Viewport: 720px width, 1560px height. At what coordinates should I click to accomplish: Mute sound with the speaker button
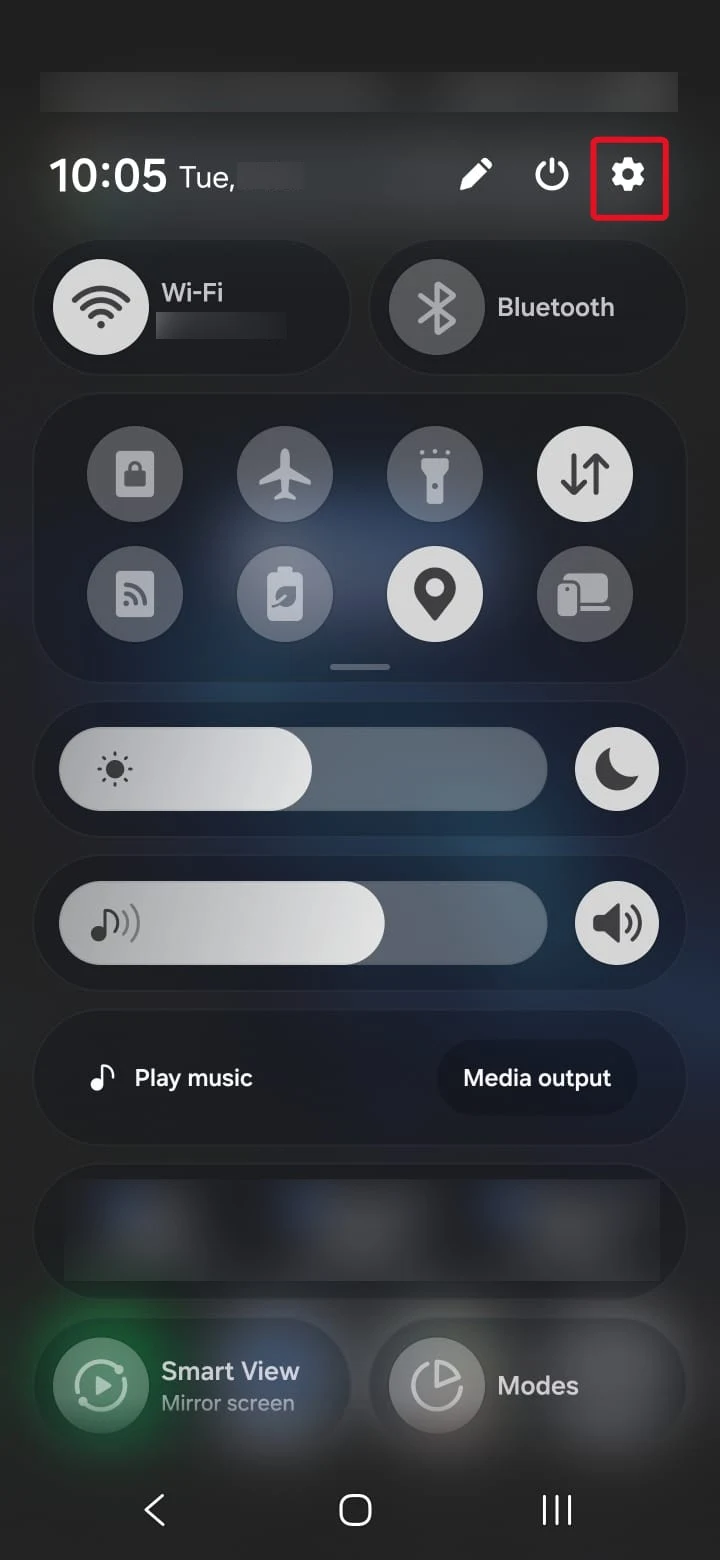617,923
